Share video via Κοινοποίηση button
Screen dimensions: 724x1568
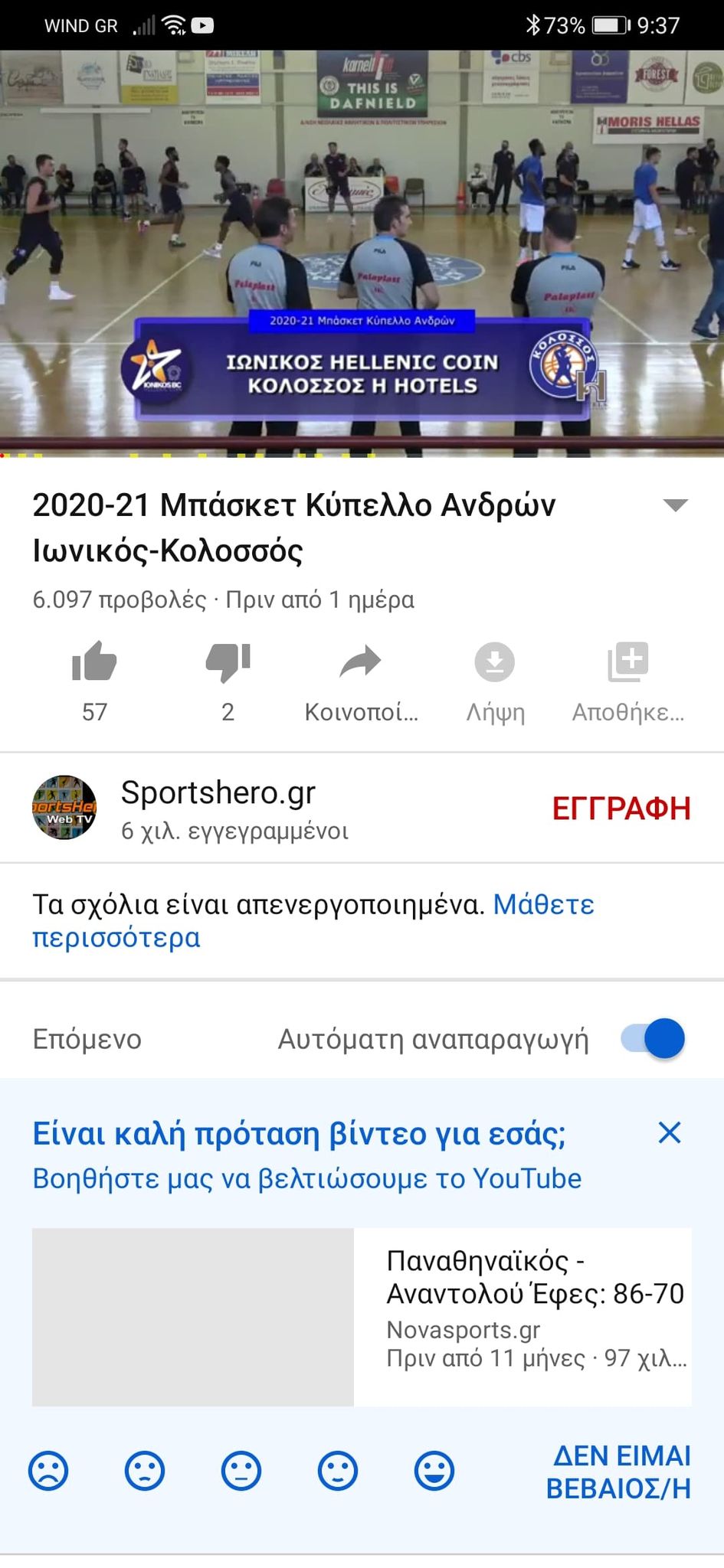pos(361,663)
